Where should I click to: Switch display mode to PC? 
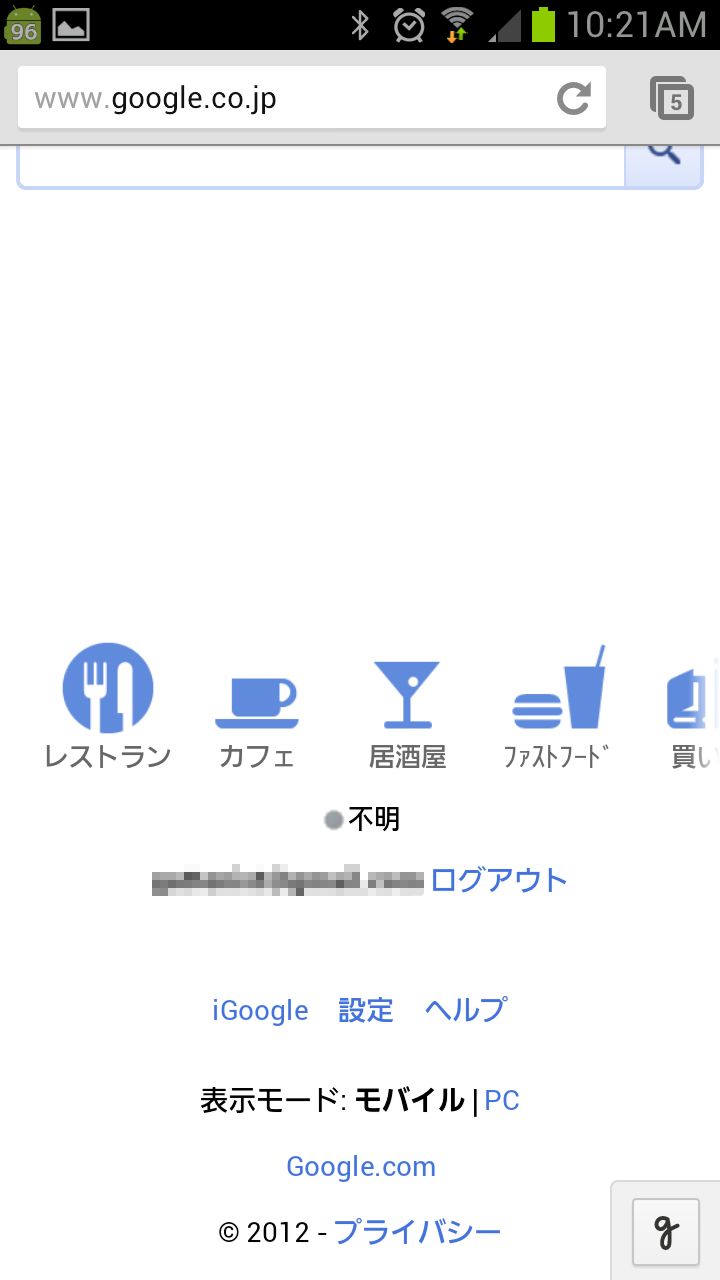pyautogui.click(x=502, y=1101)
